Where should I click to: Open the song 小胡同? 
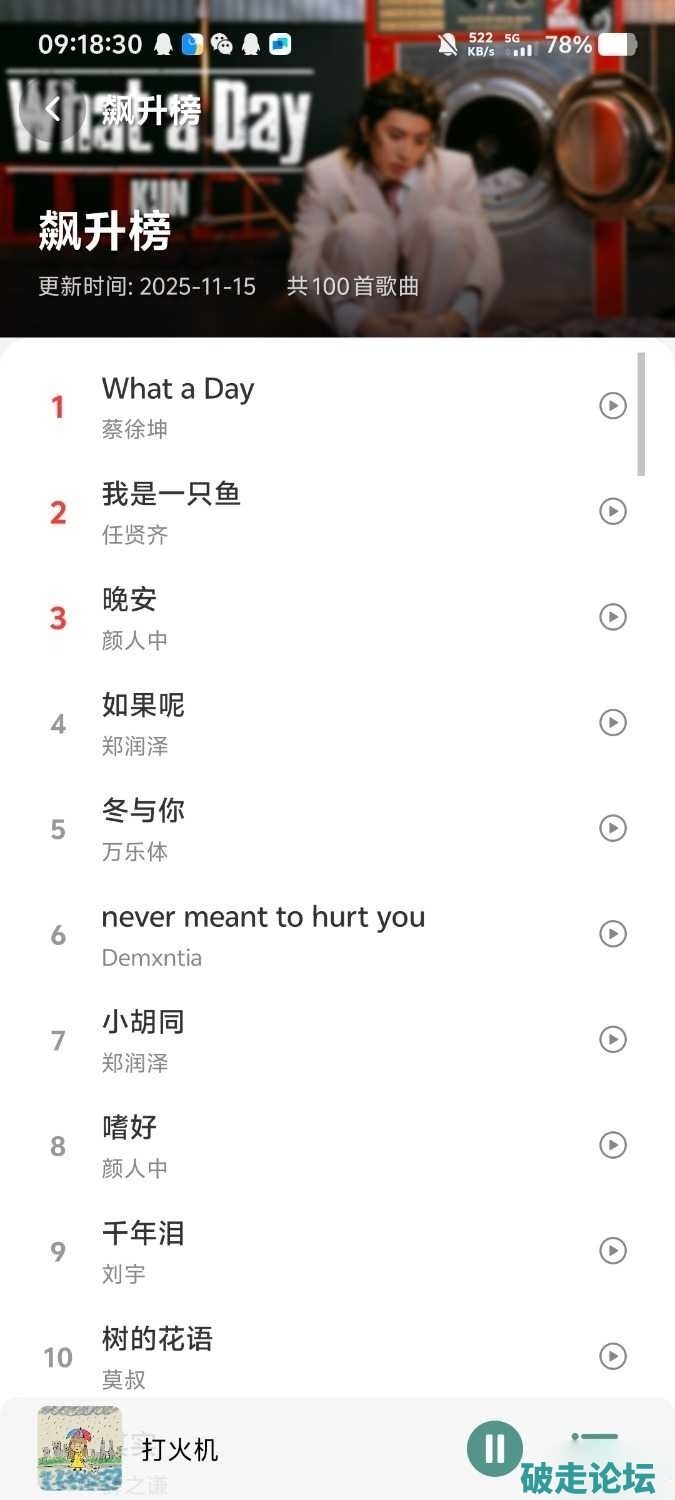pyautogui.click(x=144, y=1022)
